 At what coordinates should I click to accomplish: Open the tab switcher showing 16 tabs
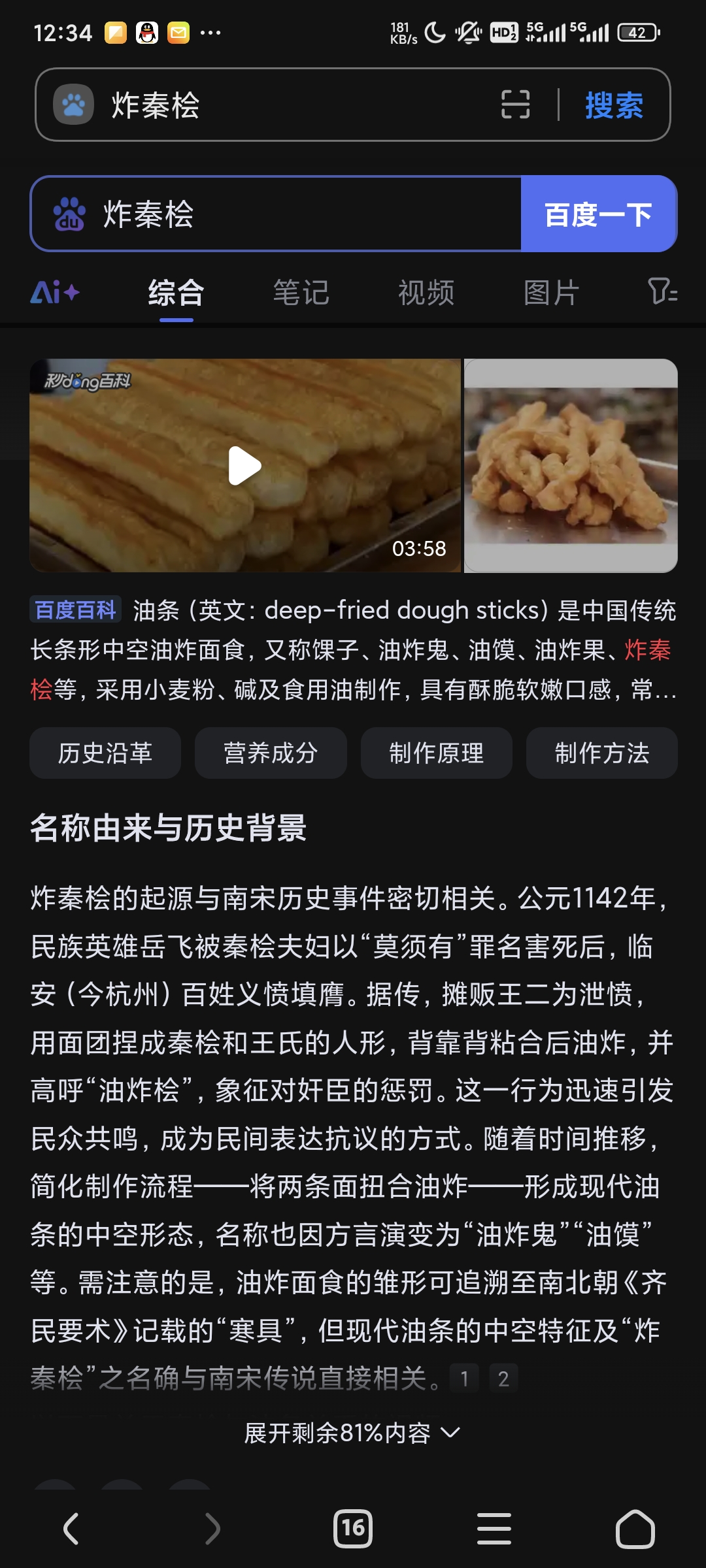[353, 1529]
